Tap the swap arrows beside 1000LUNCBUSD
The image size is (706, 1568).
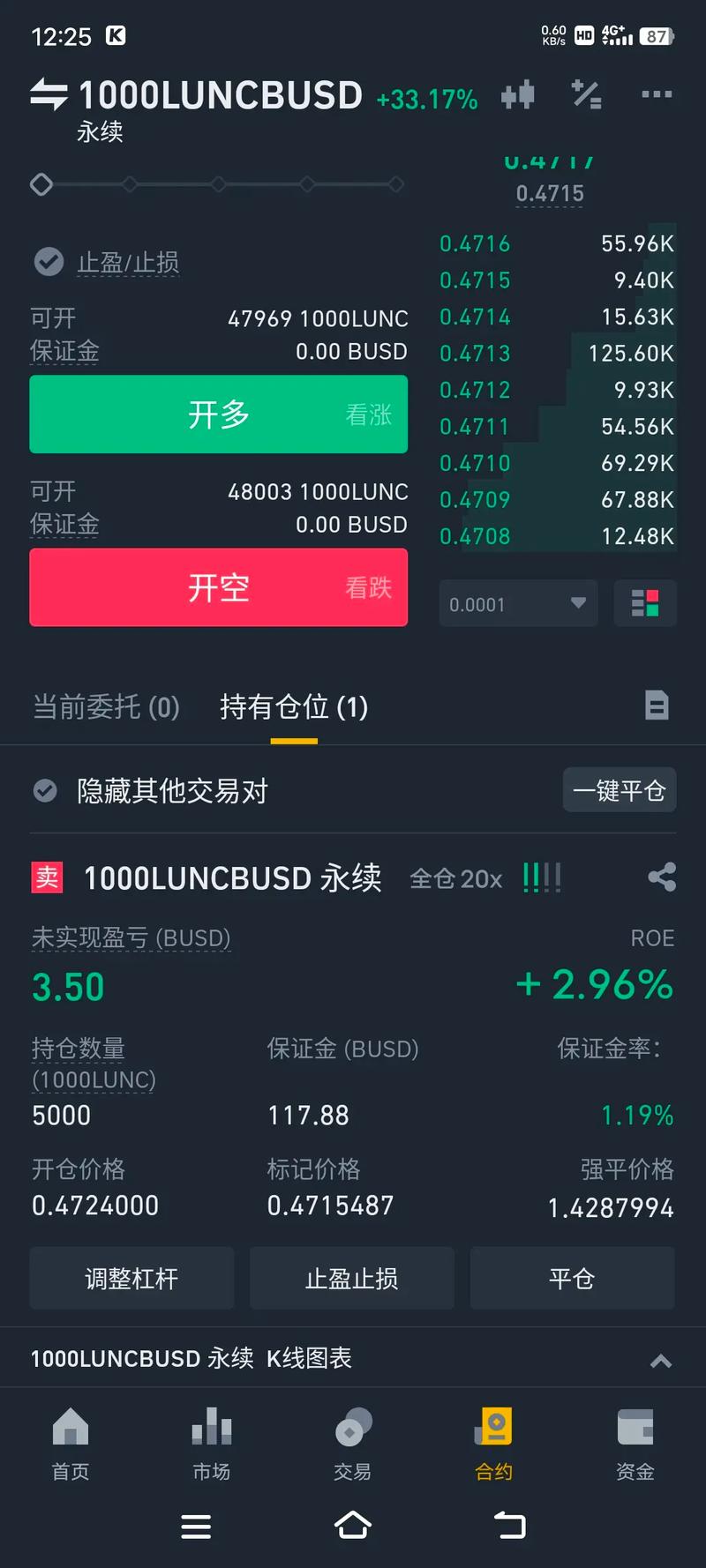point(49,94)
